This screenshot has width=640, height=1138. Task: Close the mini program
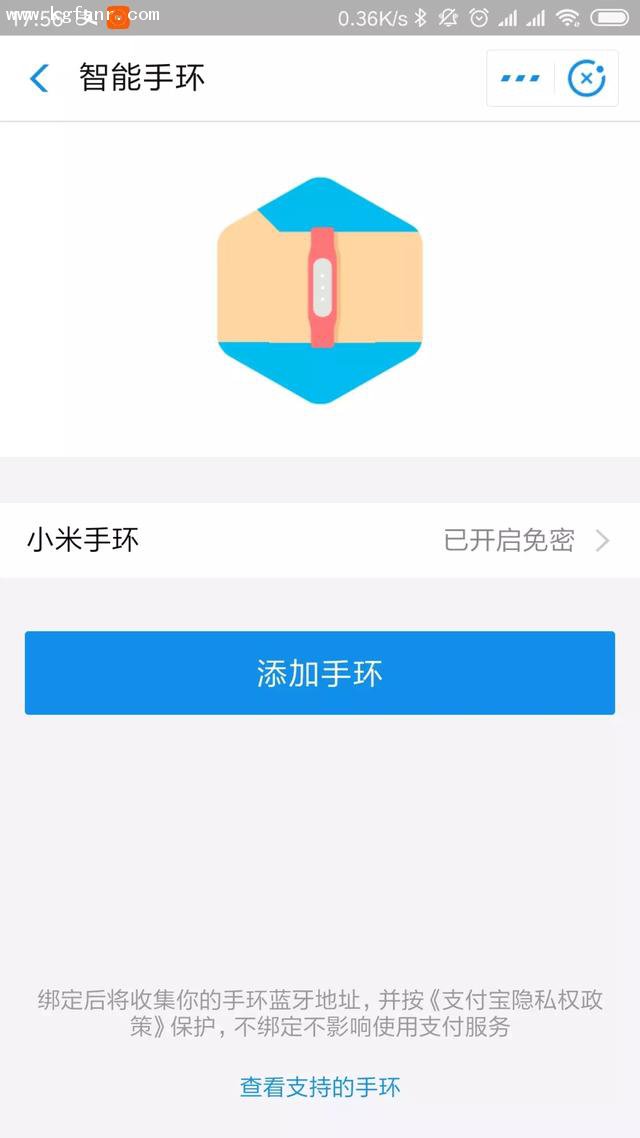pos(587,78)
